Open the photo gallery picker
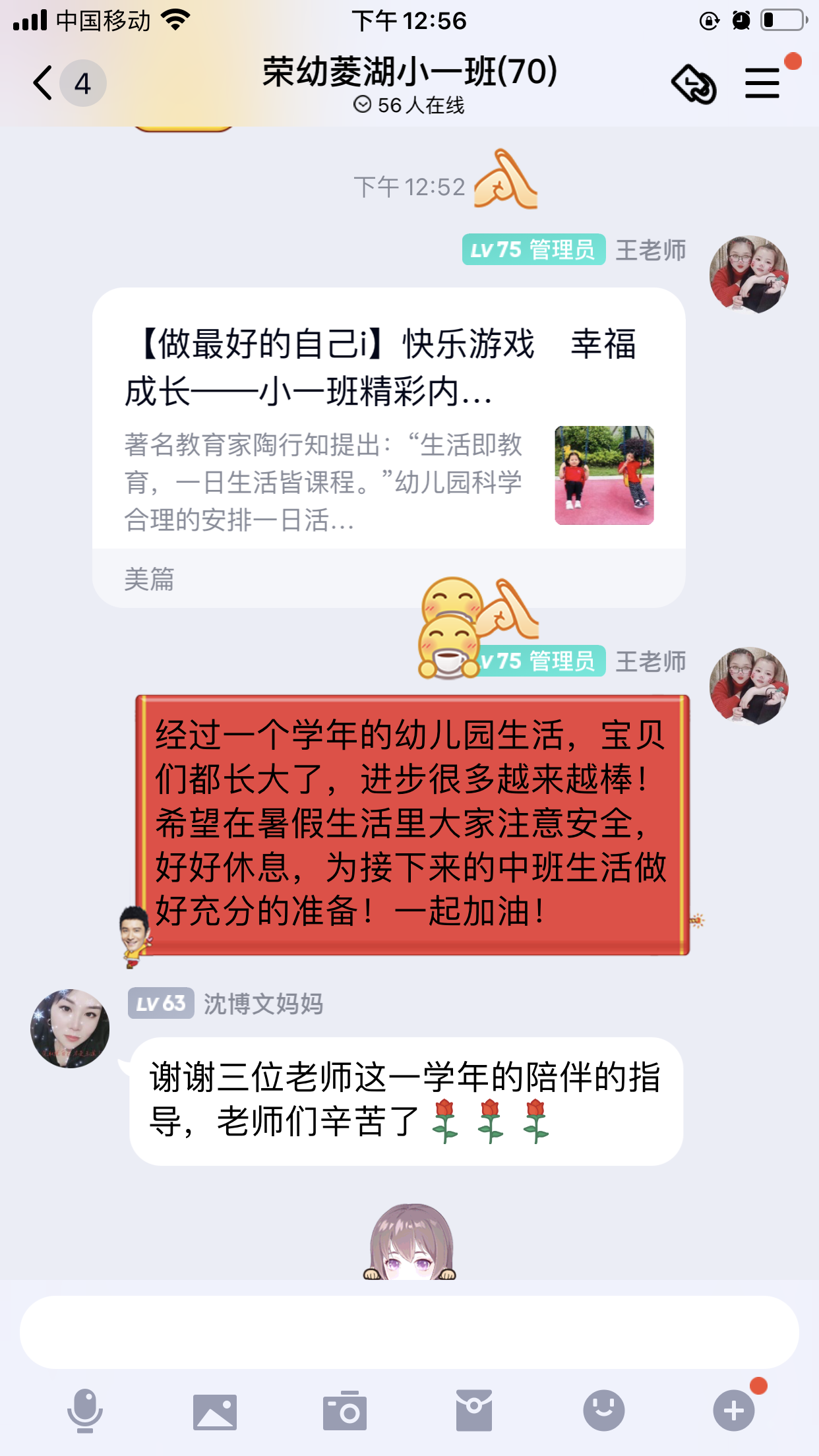The height and width of the screenshot is (1456, 819). coord(215,1411)
